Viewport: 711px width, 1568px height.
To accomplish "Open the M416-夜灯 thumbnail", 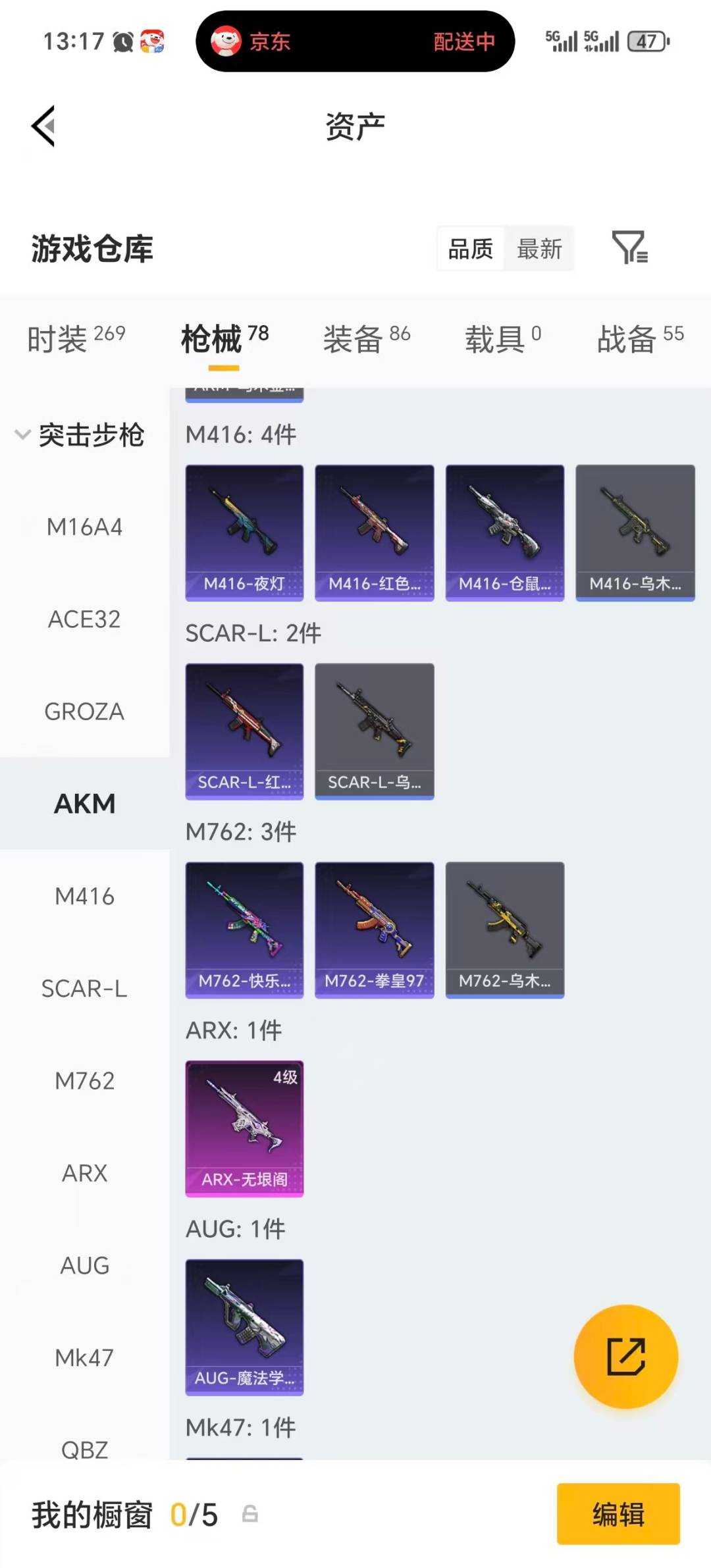I will (244, 532).
